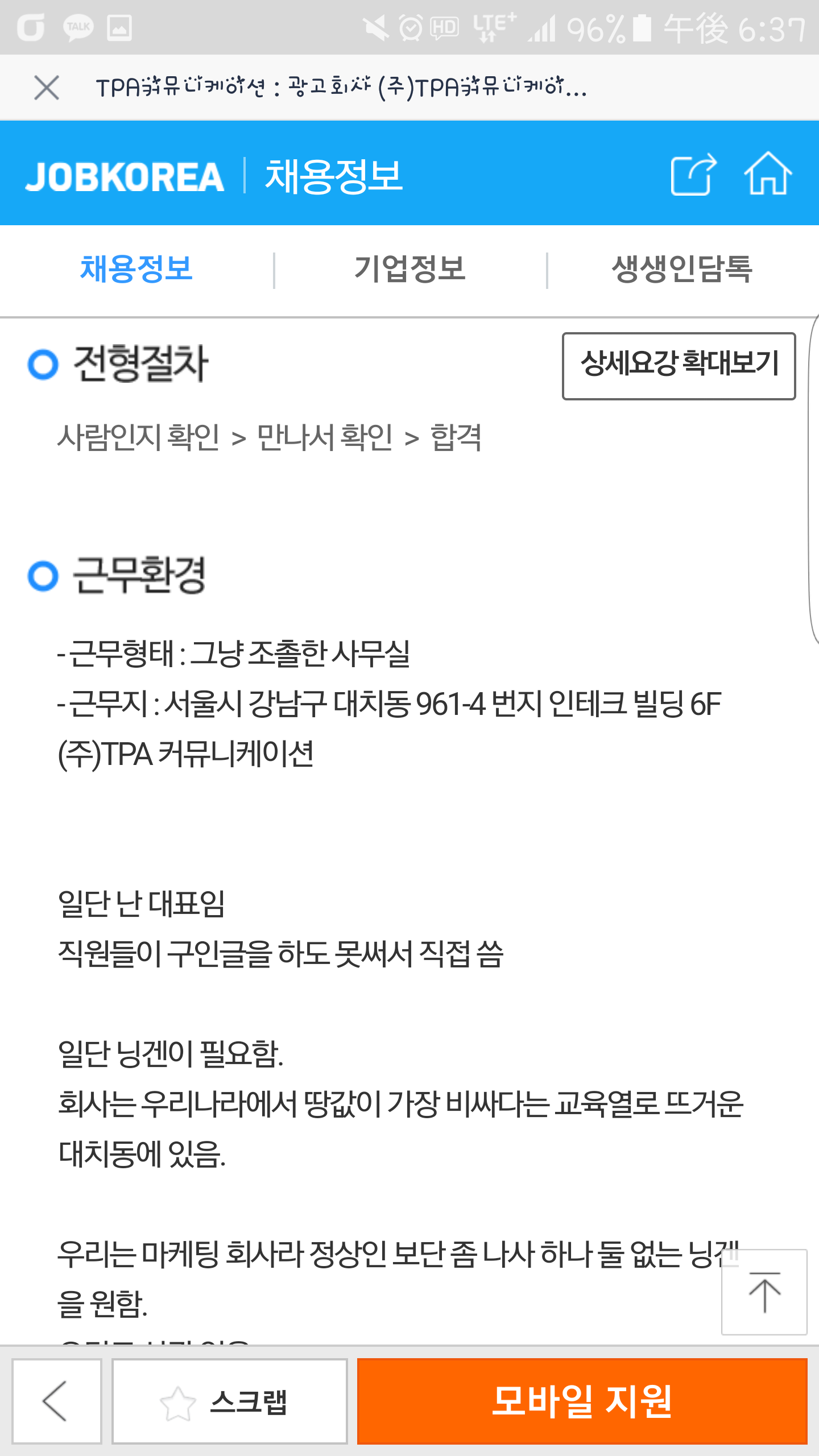The width and height of the screenshot is (819, 1456).
Task: Switch to the 기업정보 tab
Action: click(409, 269)
